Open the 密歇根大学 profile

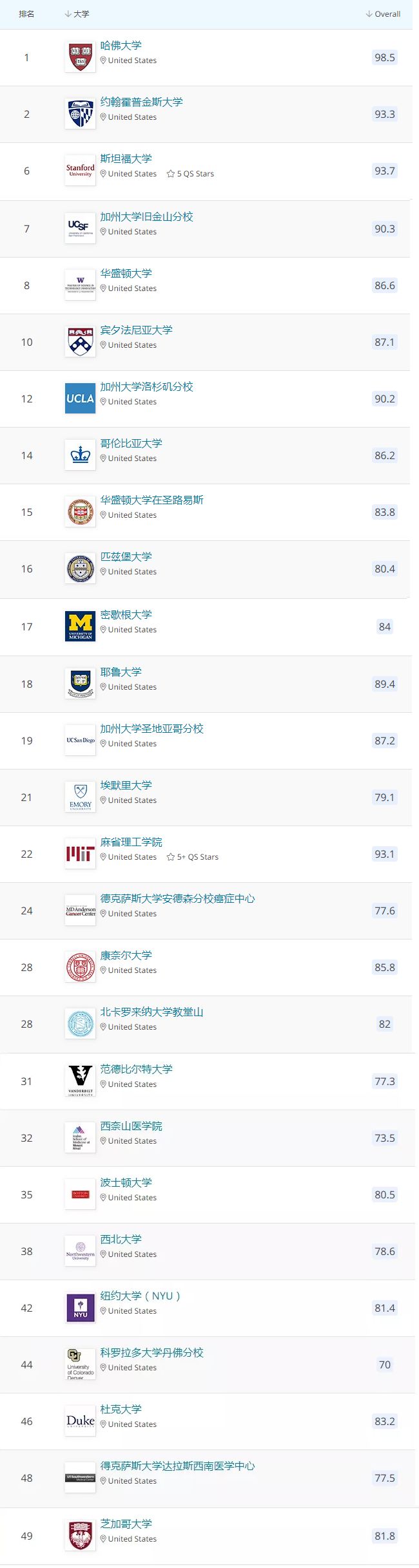(x=126, y=615)
